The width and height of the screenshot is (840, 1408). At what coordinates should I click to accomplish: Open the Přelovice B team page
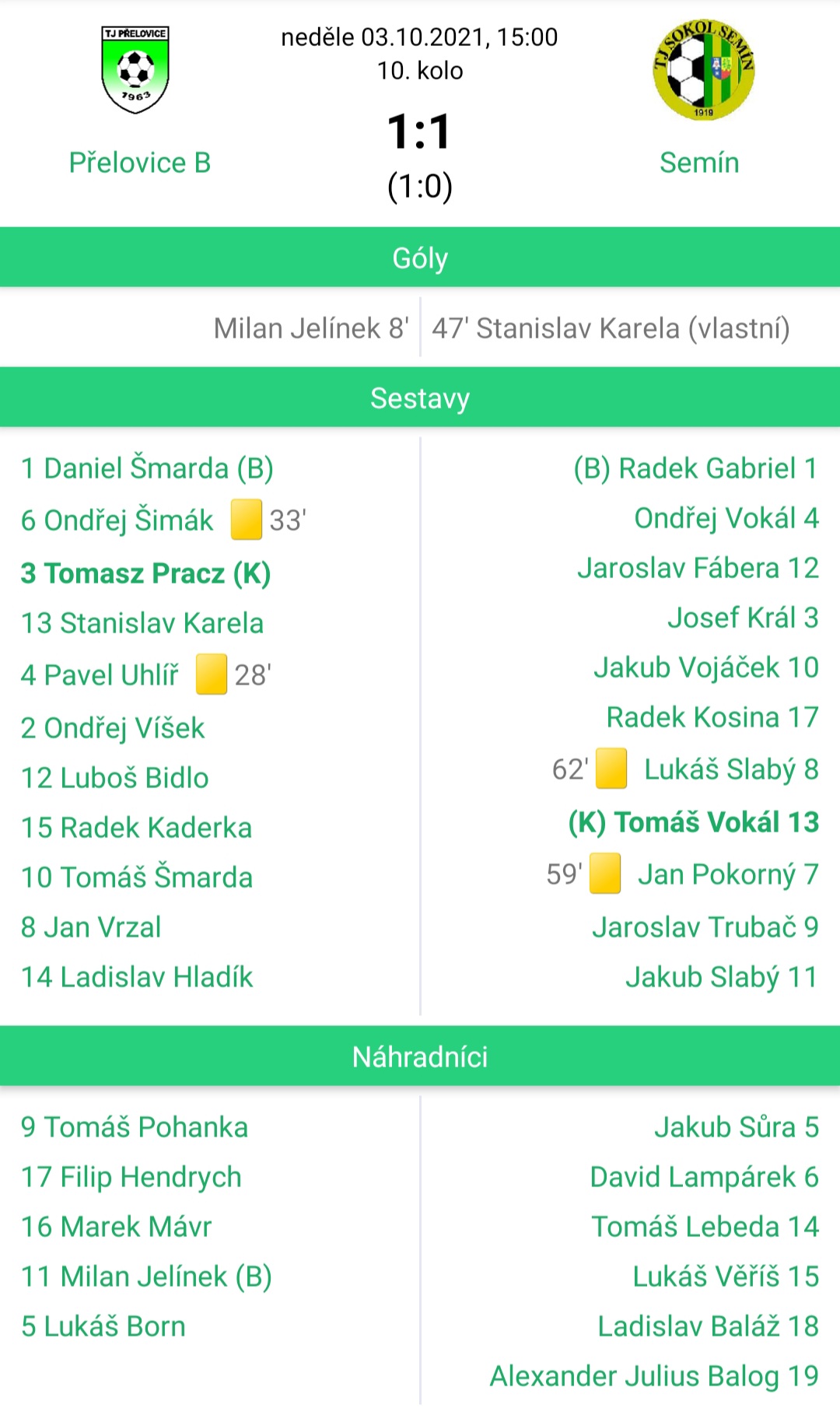(x=139, y=163)
